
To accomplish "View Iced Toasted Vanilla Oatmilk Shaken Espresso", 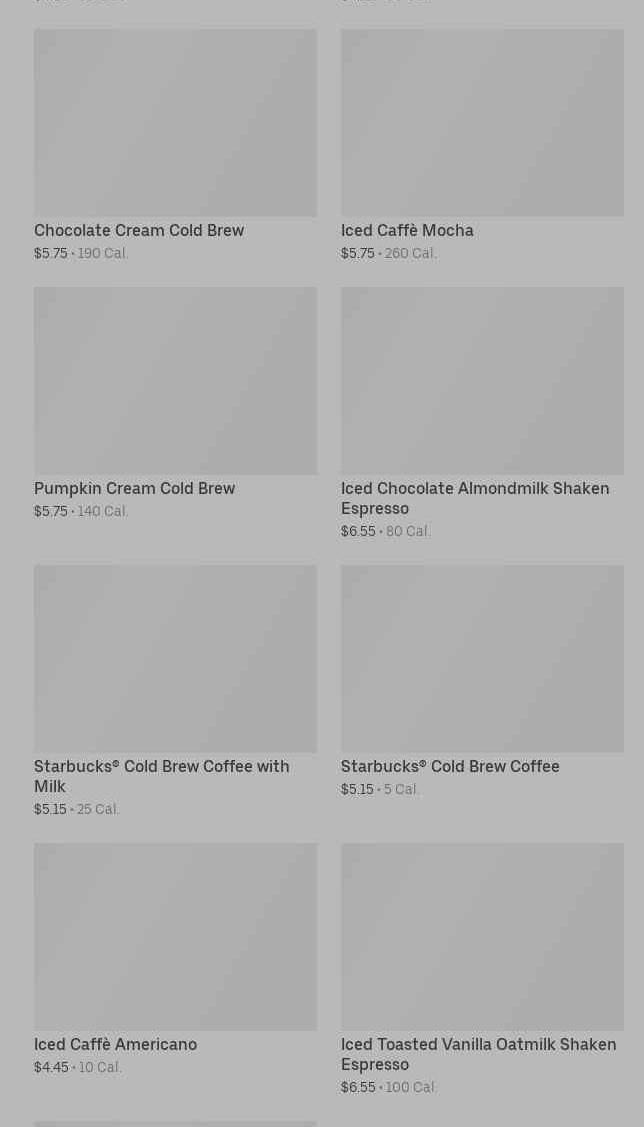I will 482,970.
